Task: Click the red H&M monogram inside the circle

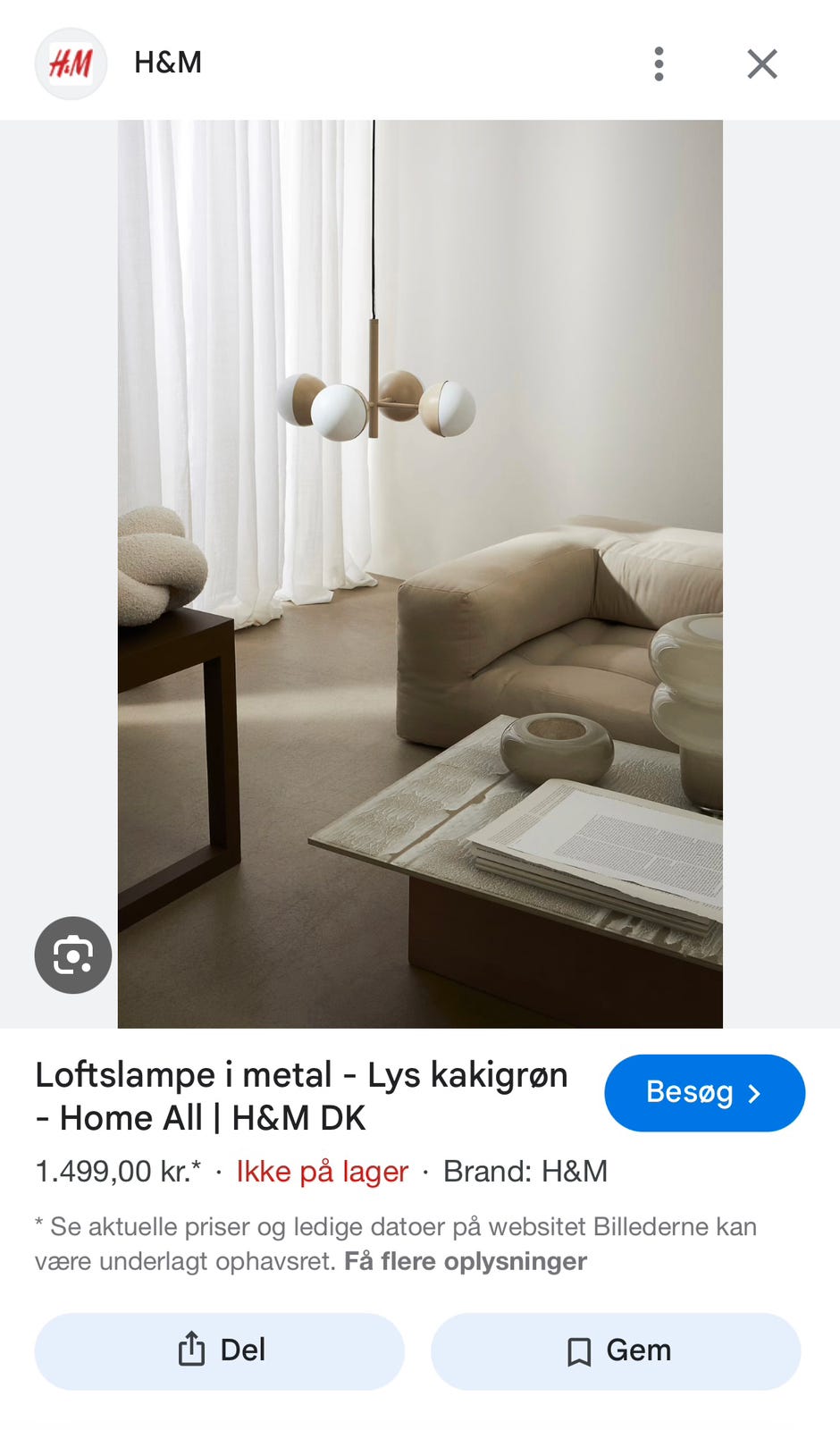Action: pos(71,63)
